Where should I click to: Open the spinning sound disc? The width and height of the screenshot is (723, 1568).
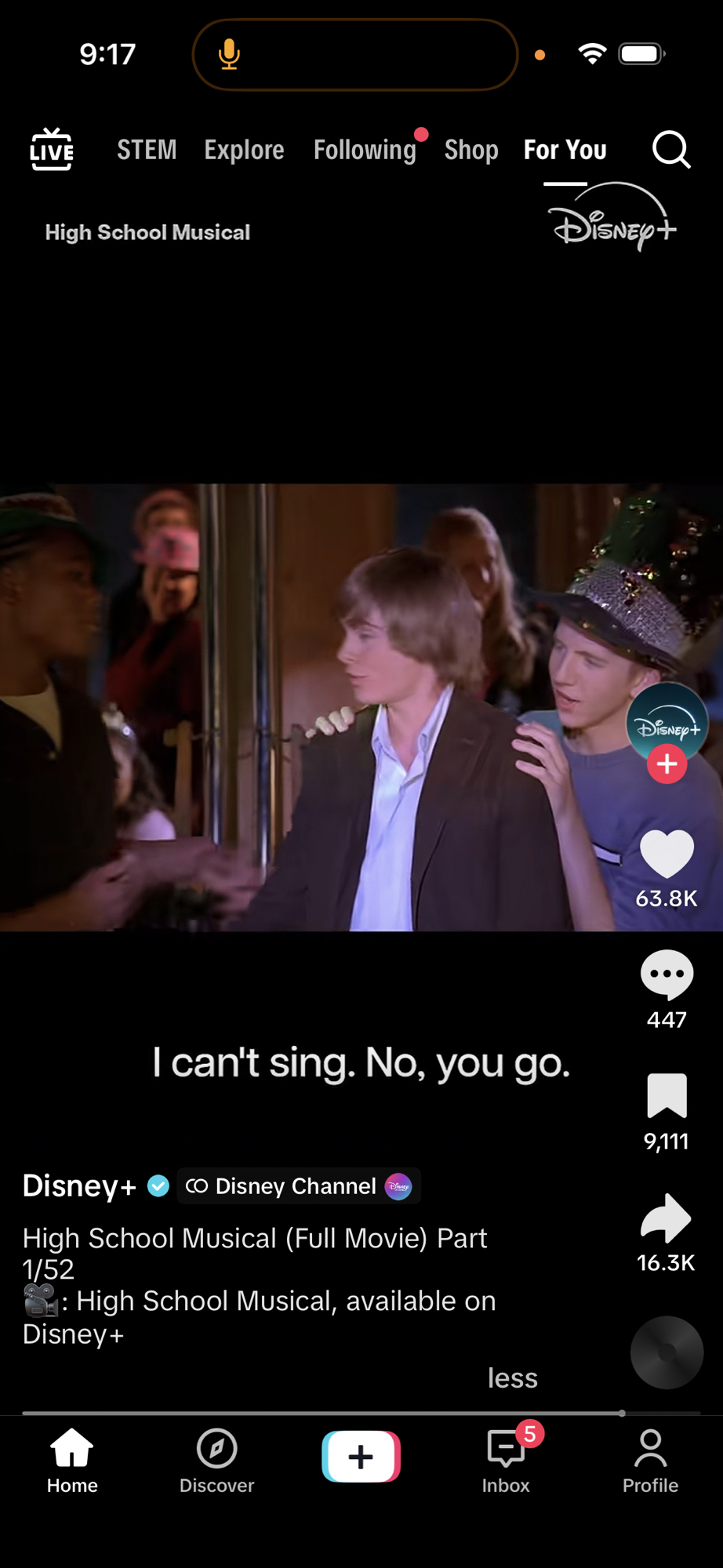coord(667,1352)
